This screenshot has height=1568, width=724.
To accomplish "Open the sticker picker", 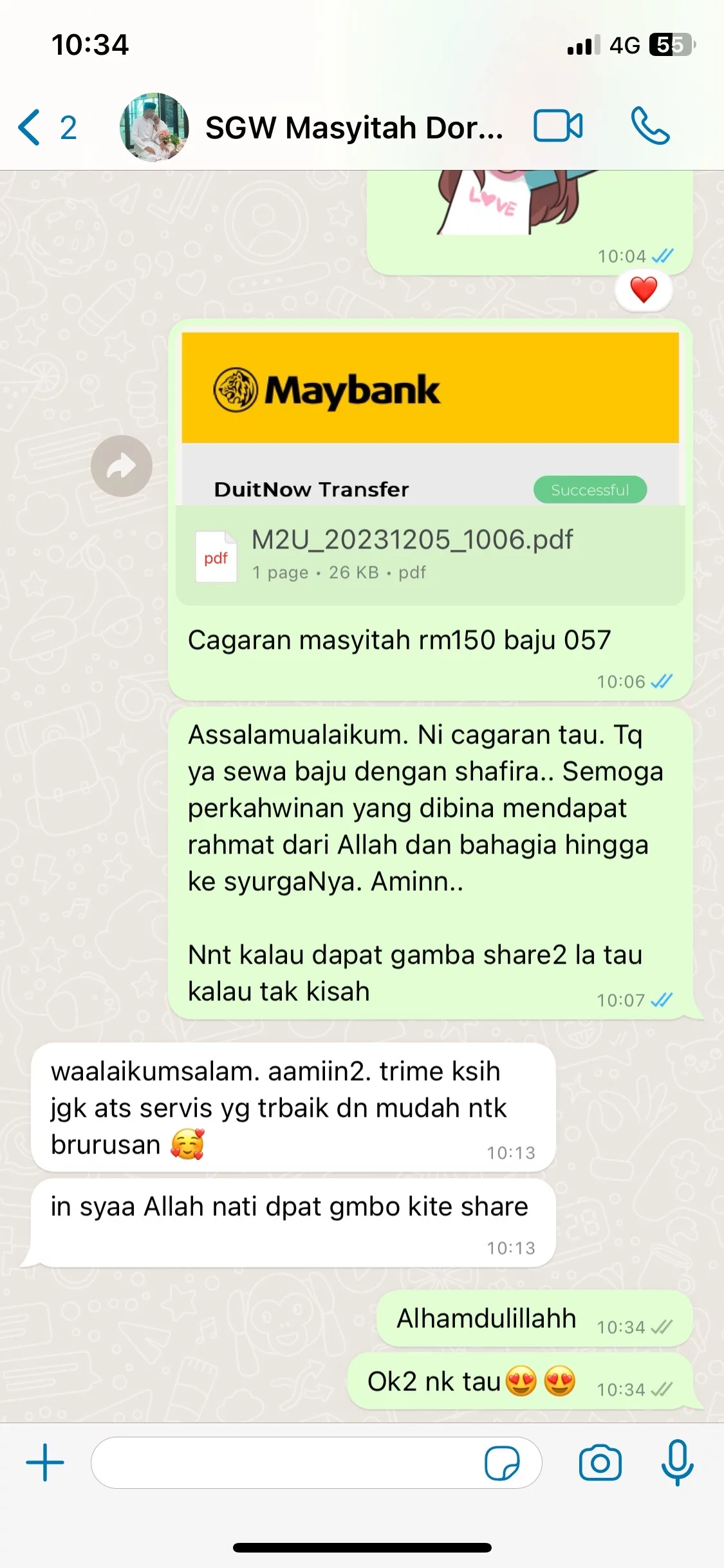I will 502,1463.
